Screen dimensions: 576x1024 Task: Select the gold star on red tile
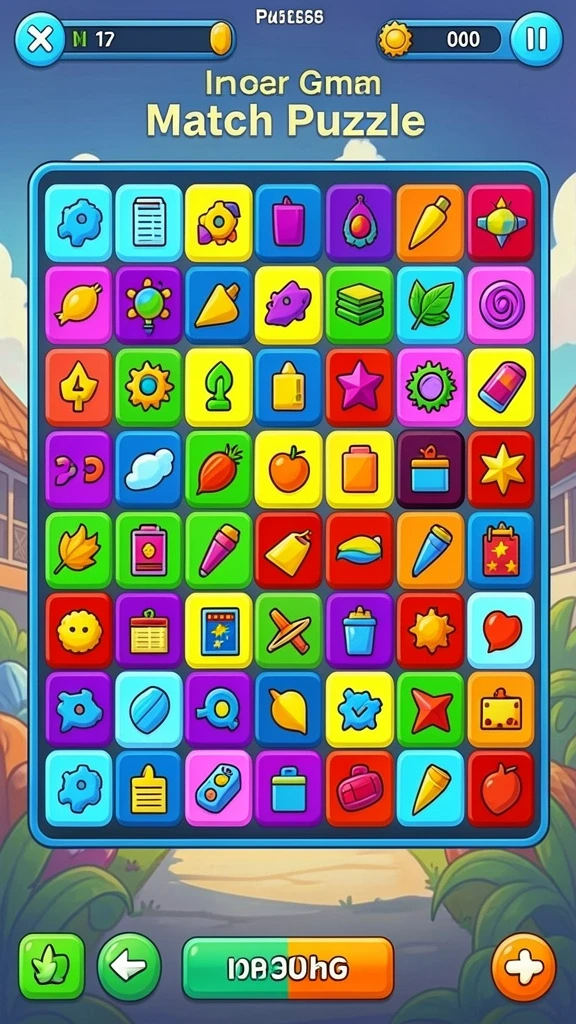pos(501,469)
